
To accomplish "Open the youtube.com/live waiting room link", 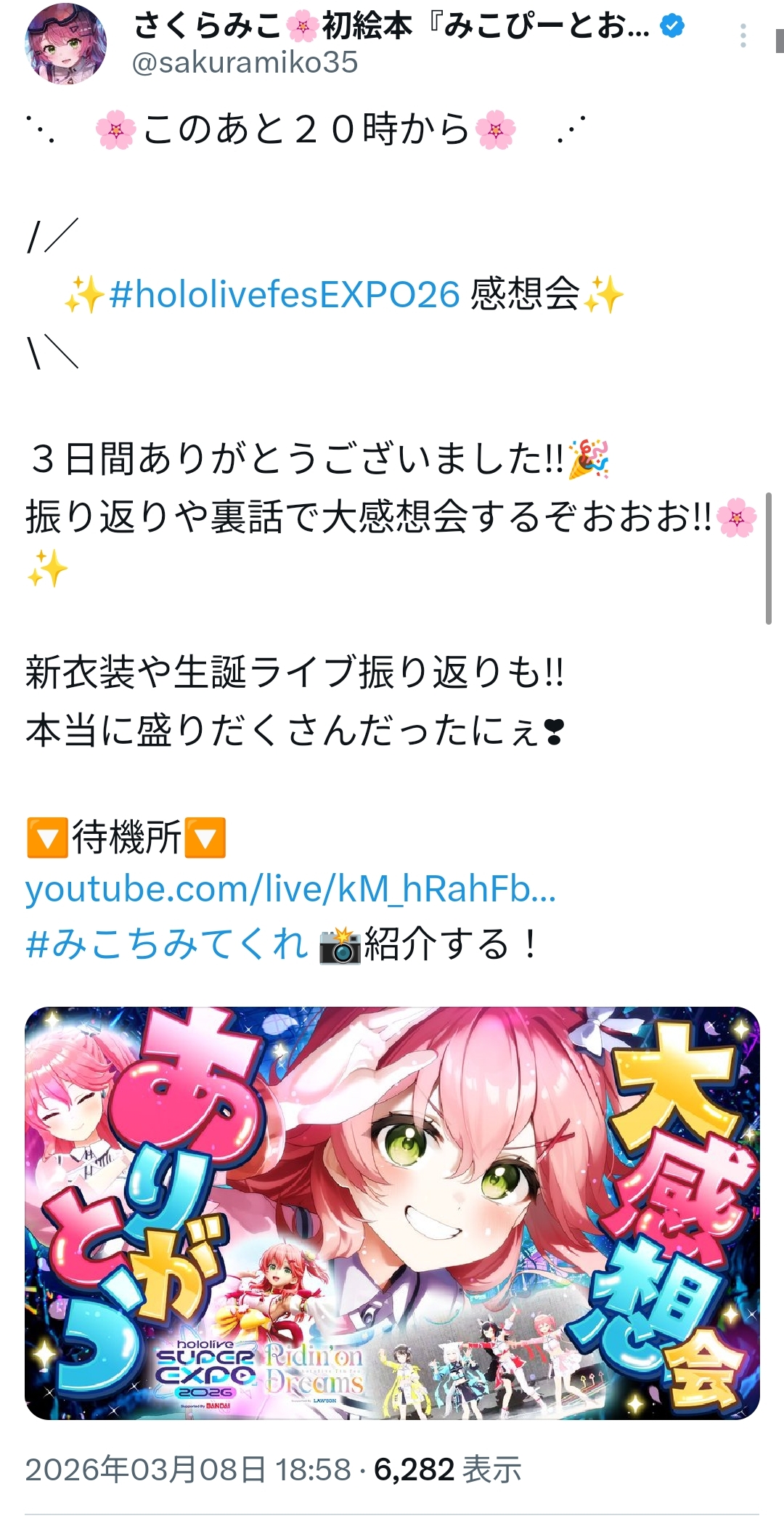I will (290, 889).
